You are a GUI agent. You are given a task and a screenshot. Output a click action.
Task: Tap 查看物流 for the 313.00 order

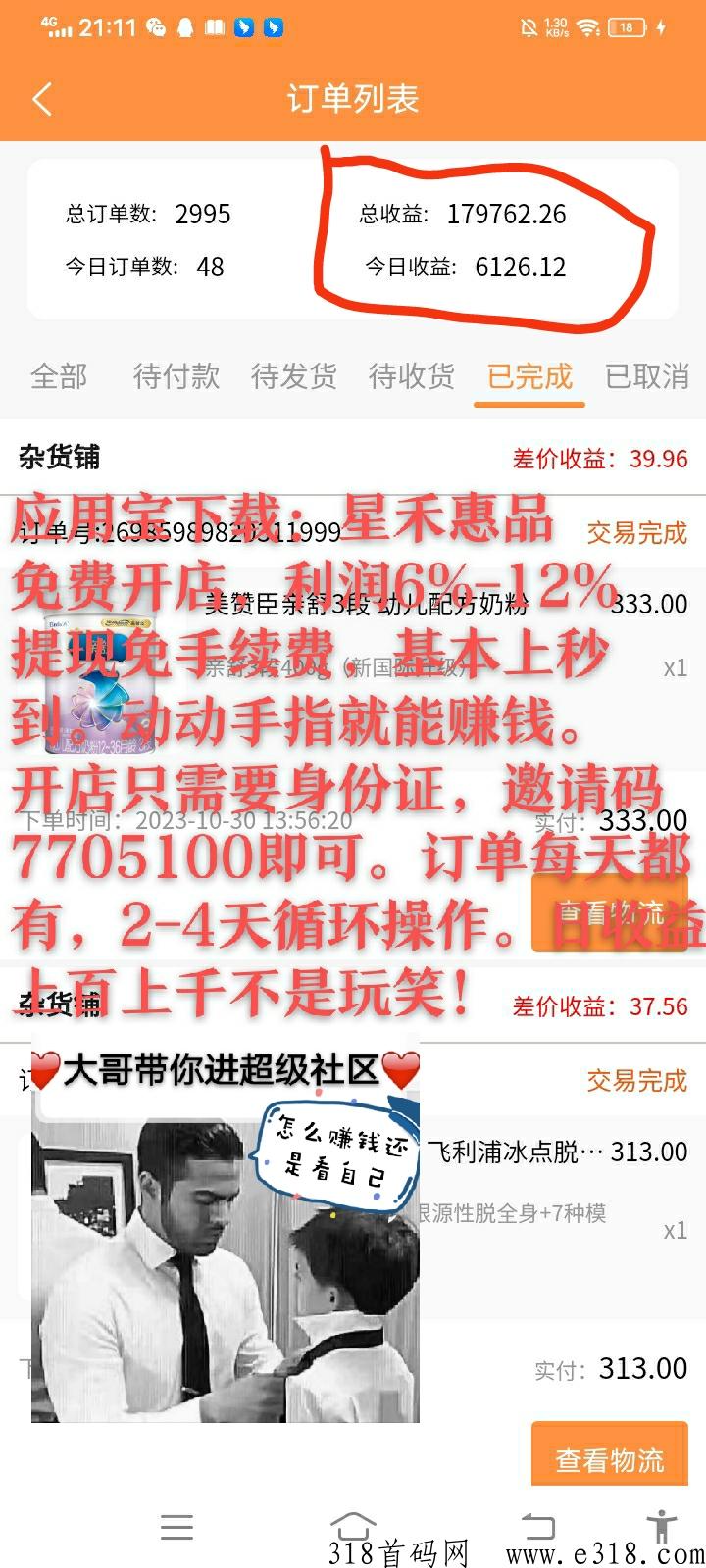(610, 1459)
